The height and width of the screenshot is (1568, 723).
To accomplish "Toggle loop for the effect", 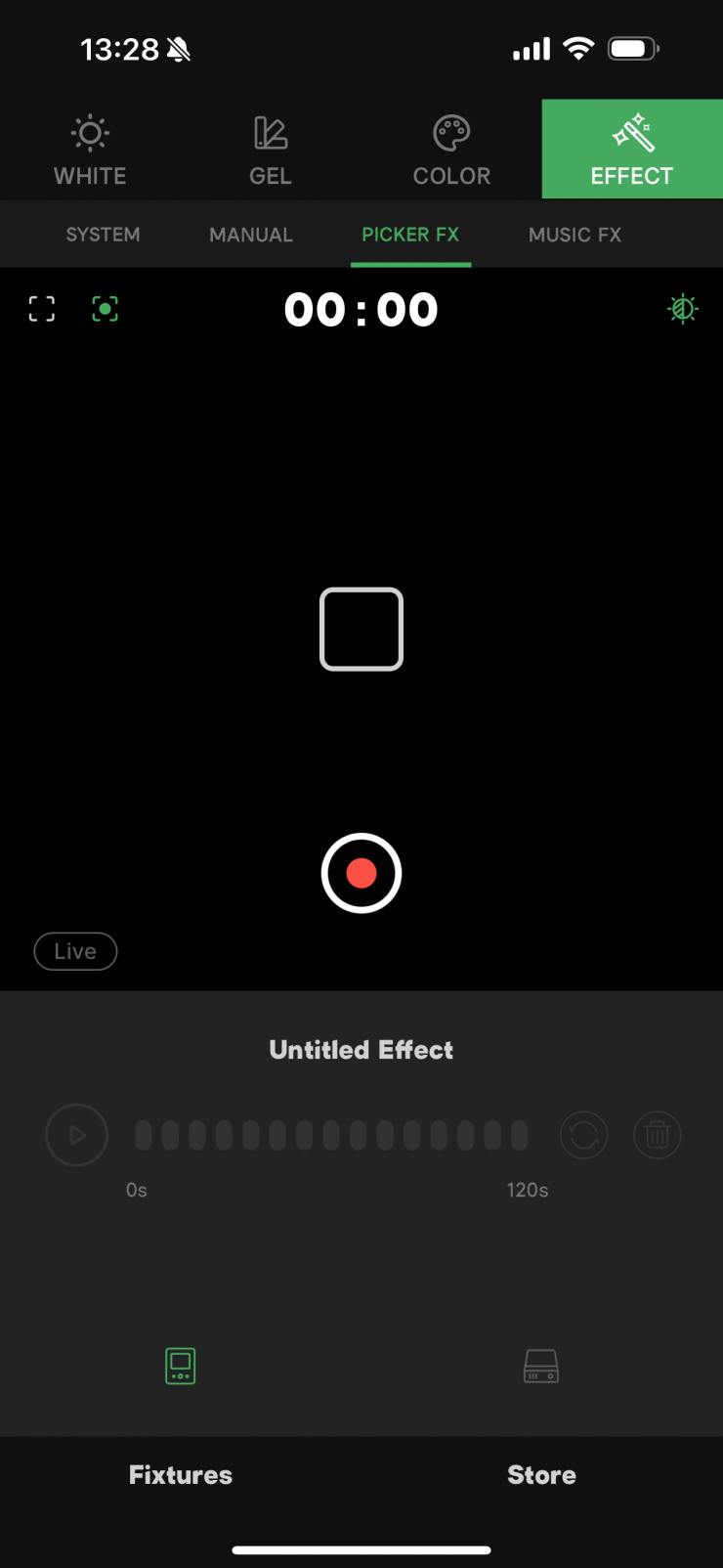I will (x=584, y=1135).
